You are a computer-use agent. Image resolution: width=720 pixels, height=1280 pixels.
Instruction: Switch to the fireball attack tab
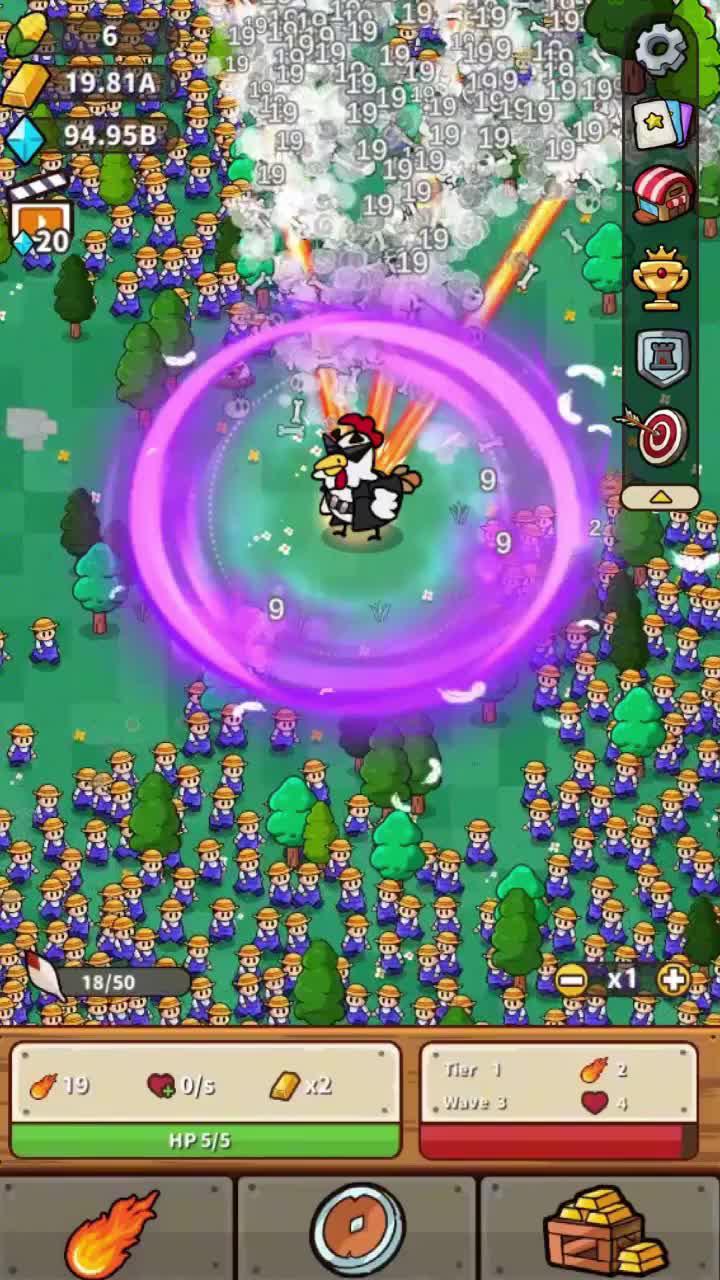116,1230
